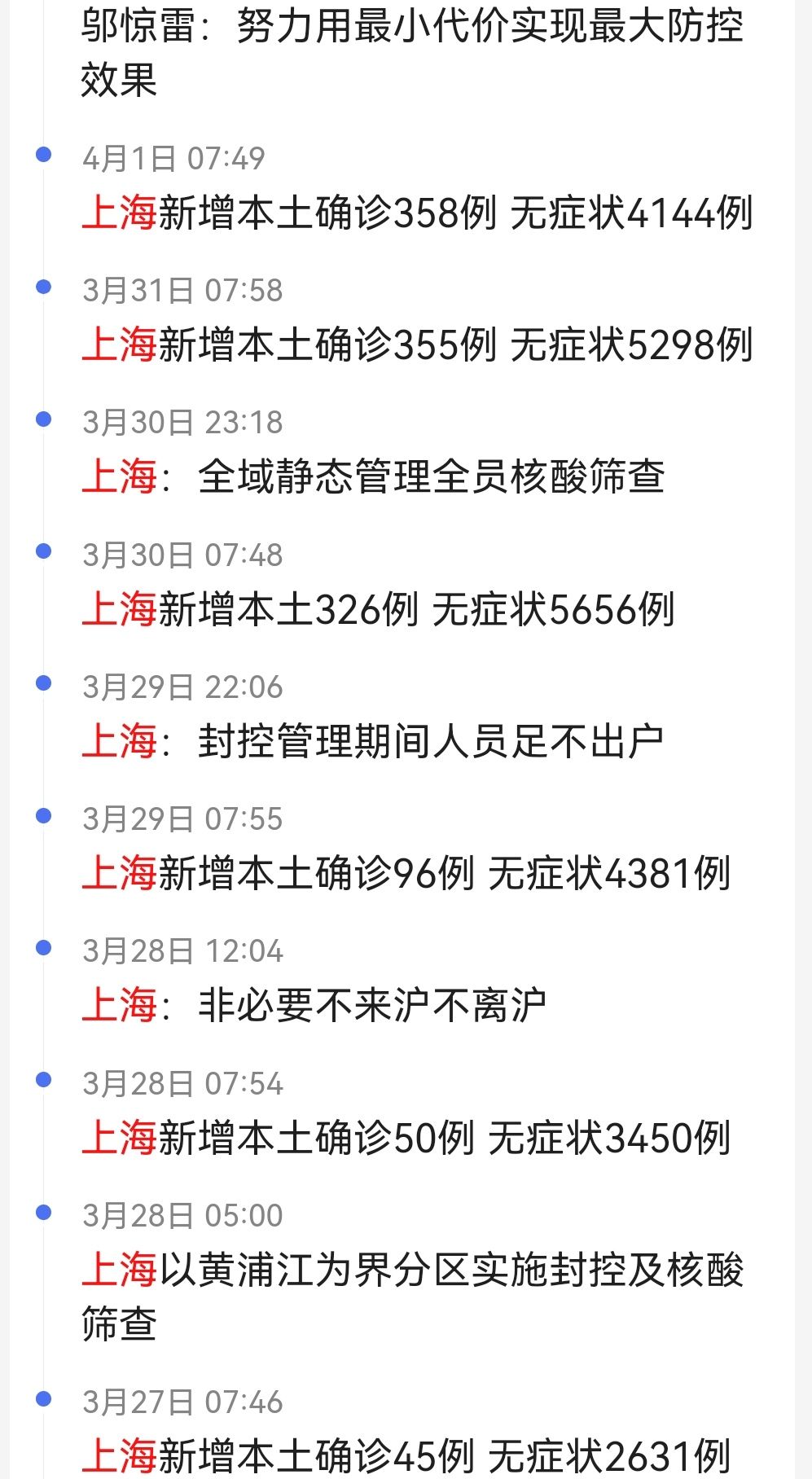Open the March 30 news on 本土326例
Screen dimensions: 812x1479
[x=378, y=609]
